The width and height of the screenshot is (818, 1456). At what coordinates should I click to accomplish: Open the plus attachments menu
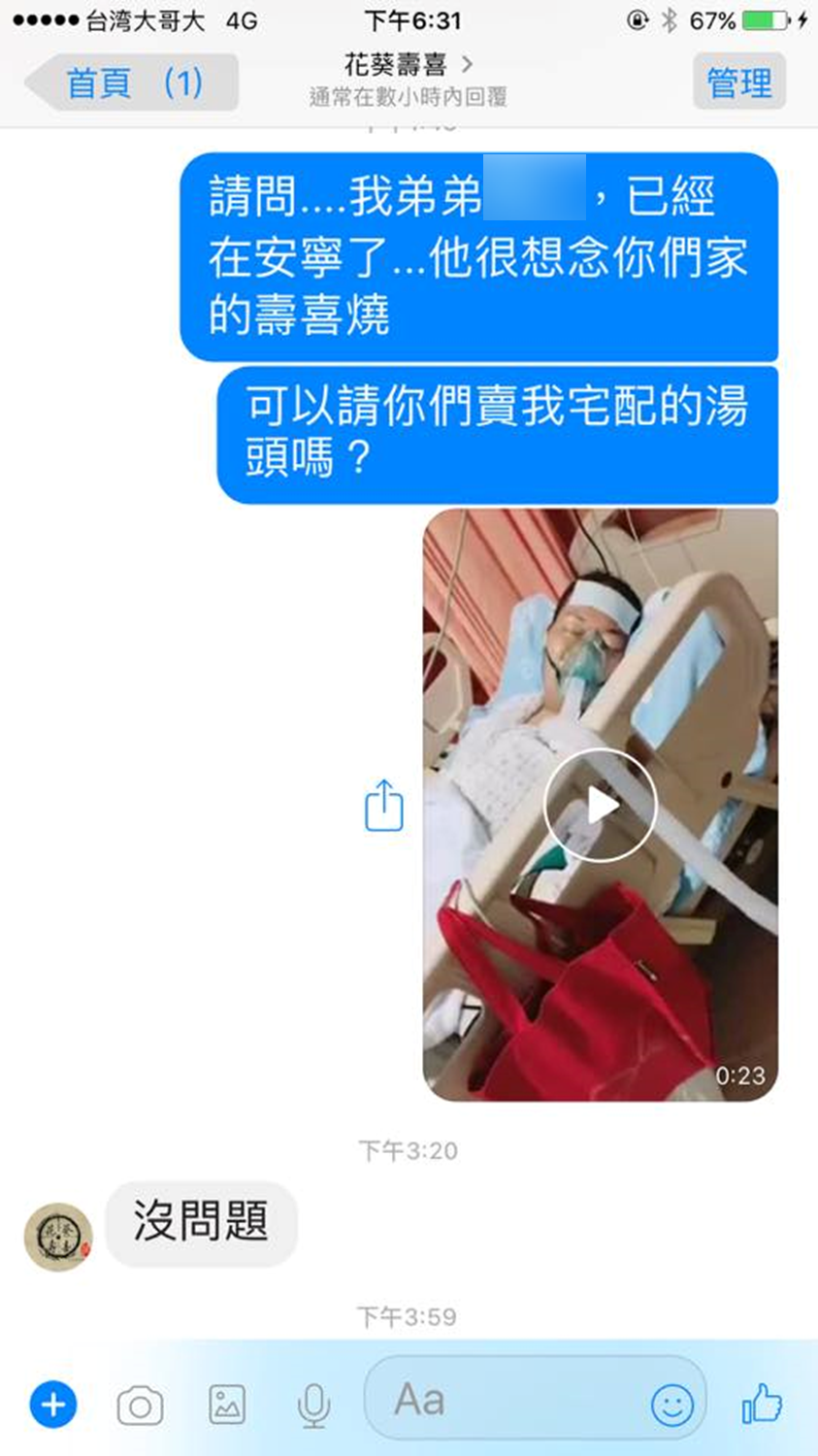click(x=53, y=1404)
